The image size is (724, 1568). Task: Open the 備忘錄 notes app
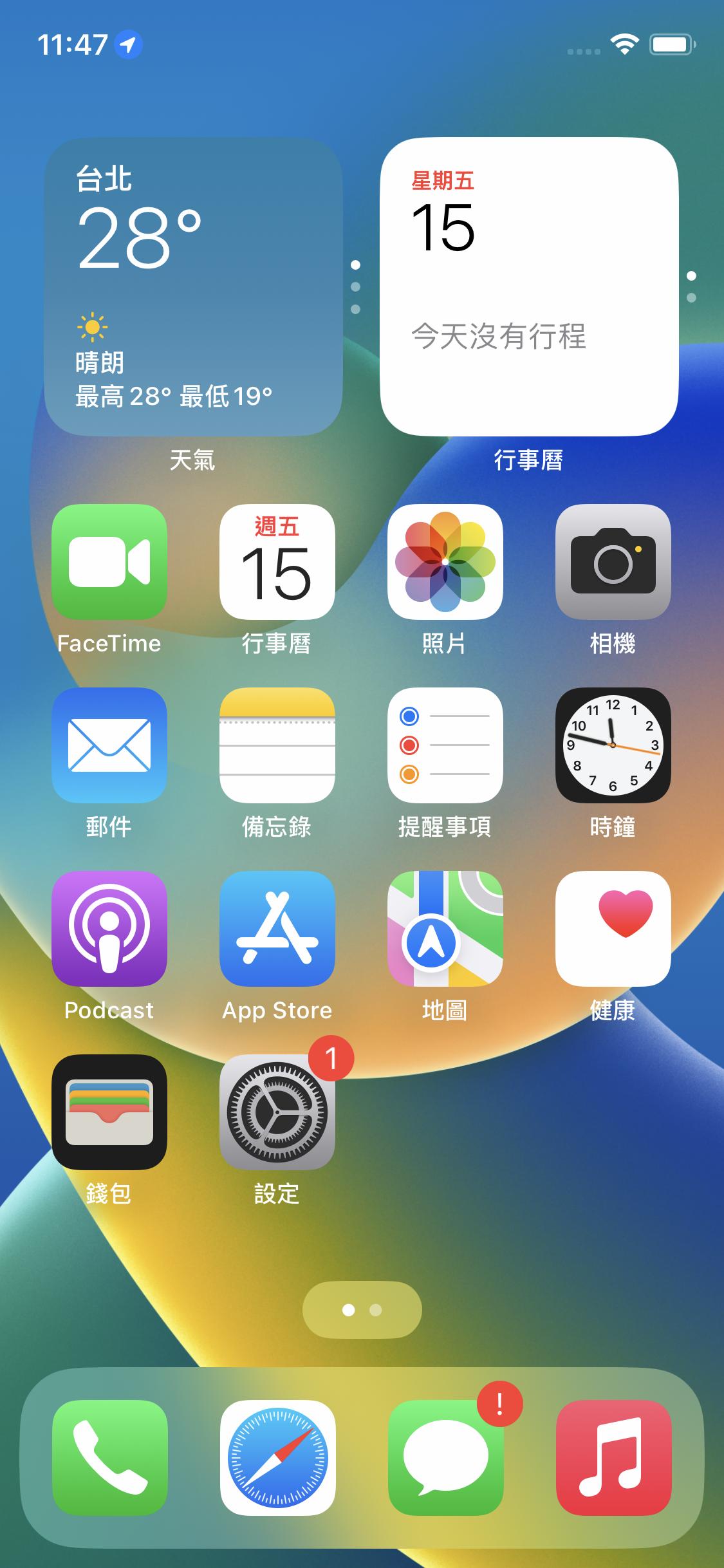coord(277,745)
